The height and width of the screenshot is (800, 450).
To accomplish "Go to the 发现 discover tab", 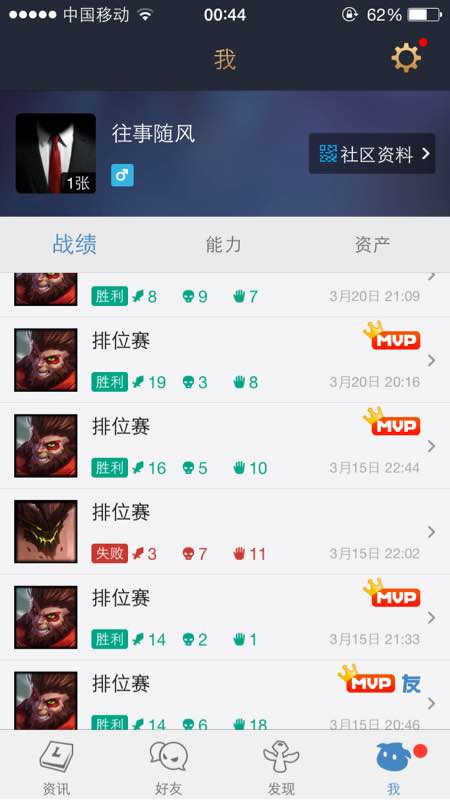I will (281, 766).
